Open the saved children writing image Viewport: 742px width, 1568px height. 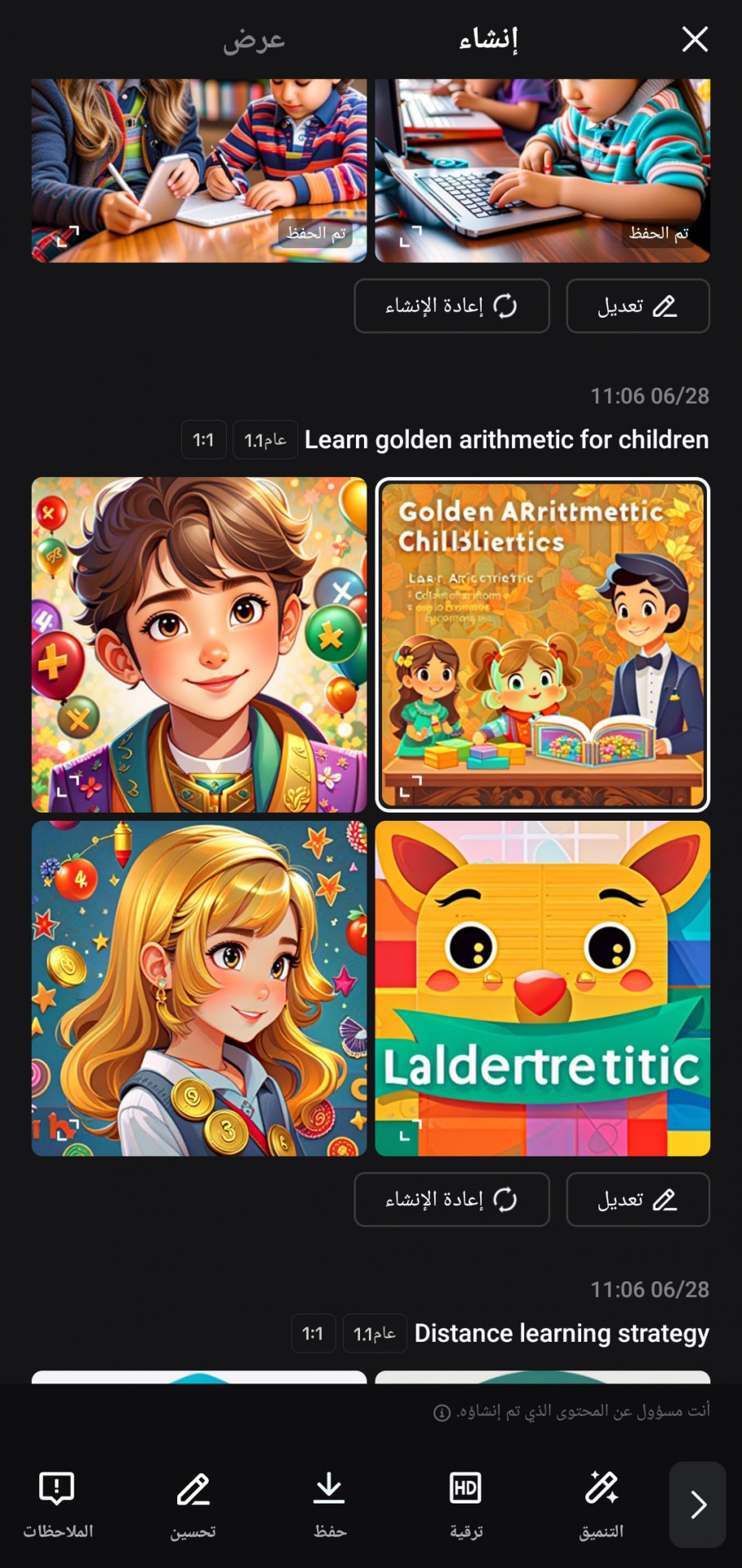[x=198, y=170]
